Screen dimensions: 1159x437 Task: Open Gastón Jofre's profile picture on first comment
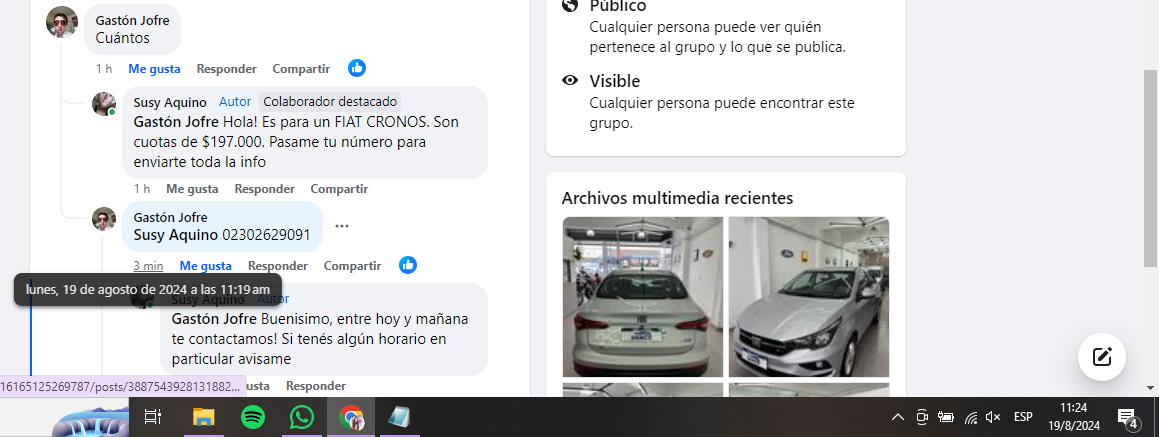coord(62,22)
